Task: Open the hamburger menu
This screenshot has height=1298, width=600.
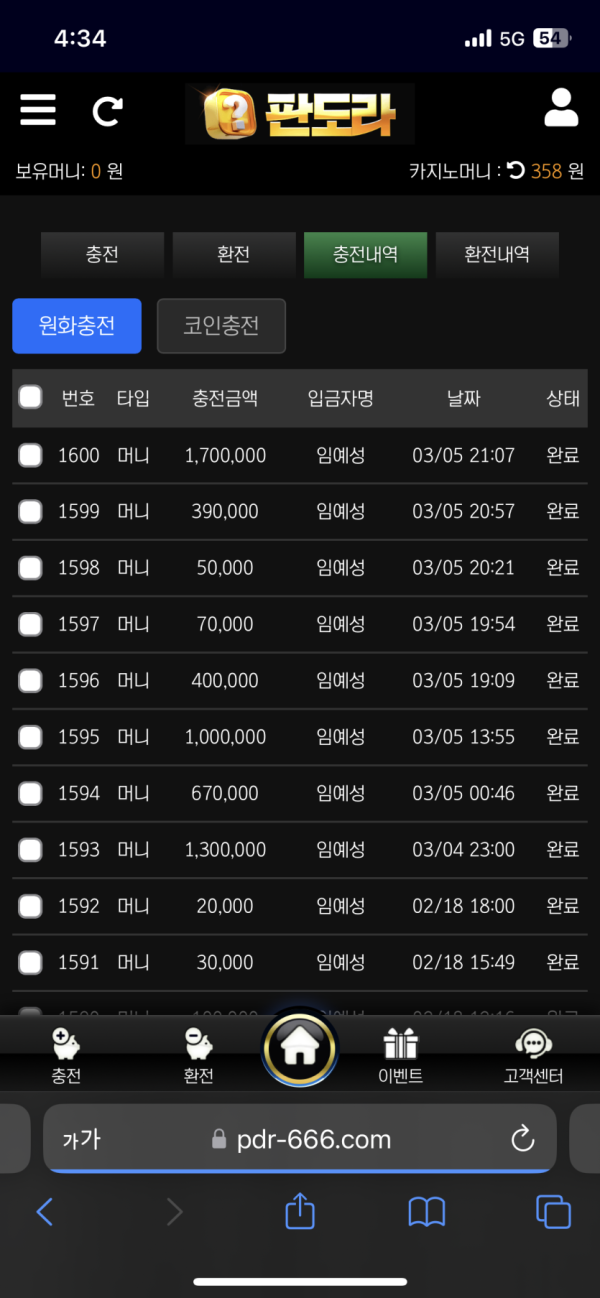Action: pos(38,108)
